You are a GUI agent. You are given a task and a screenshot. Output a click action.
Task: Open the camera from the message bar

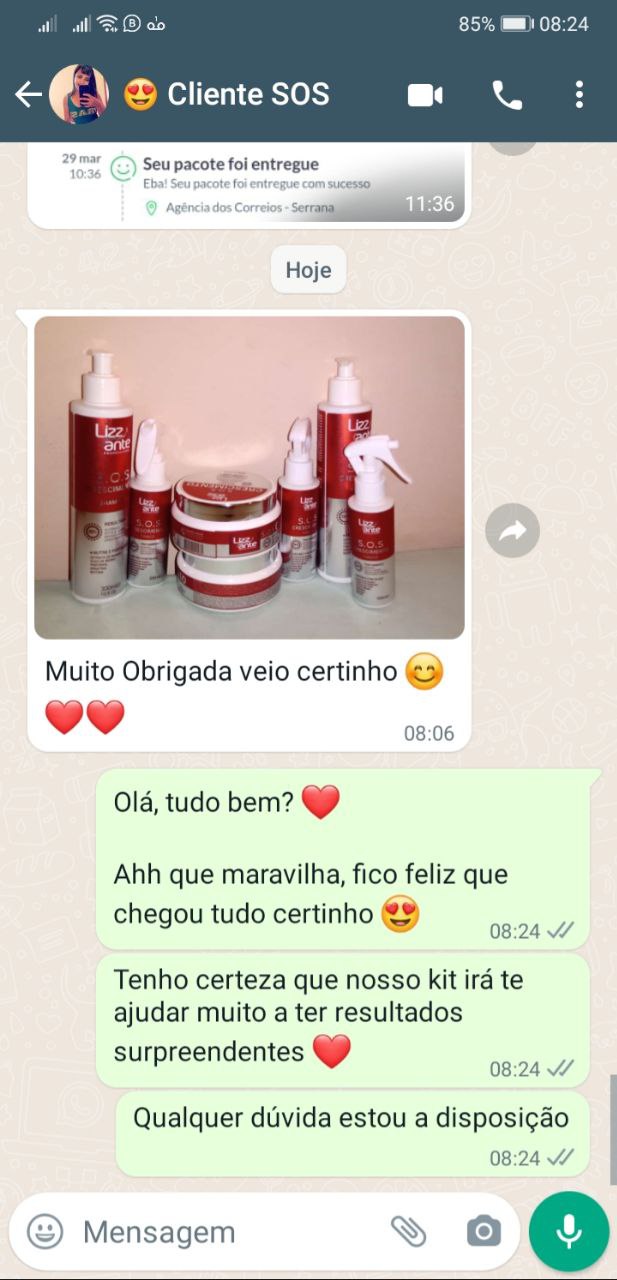pos(483,1231)
